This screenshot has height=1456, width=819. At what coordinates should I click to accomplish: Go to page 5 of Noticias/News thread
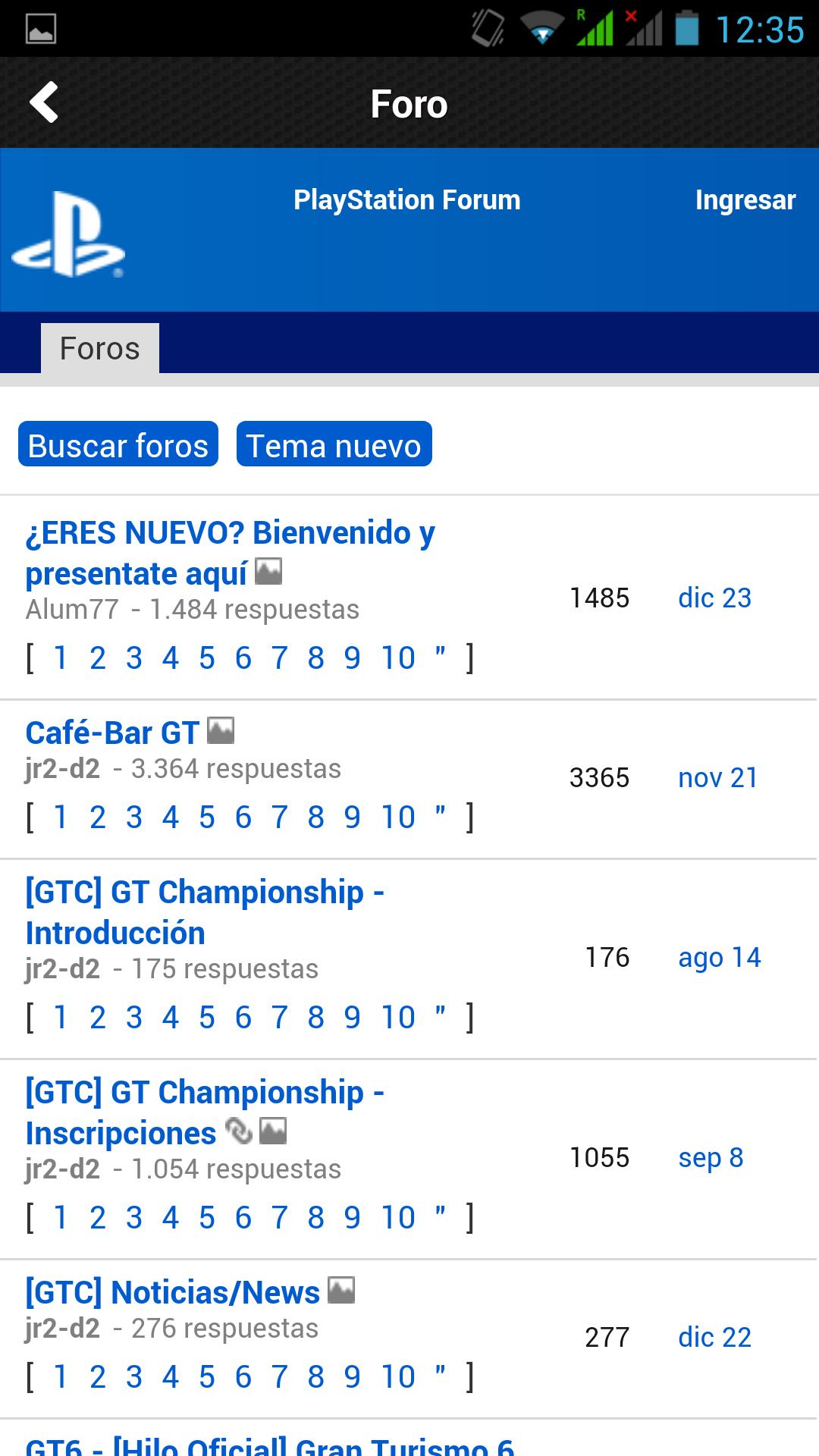[x=206, y=1377]
